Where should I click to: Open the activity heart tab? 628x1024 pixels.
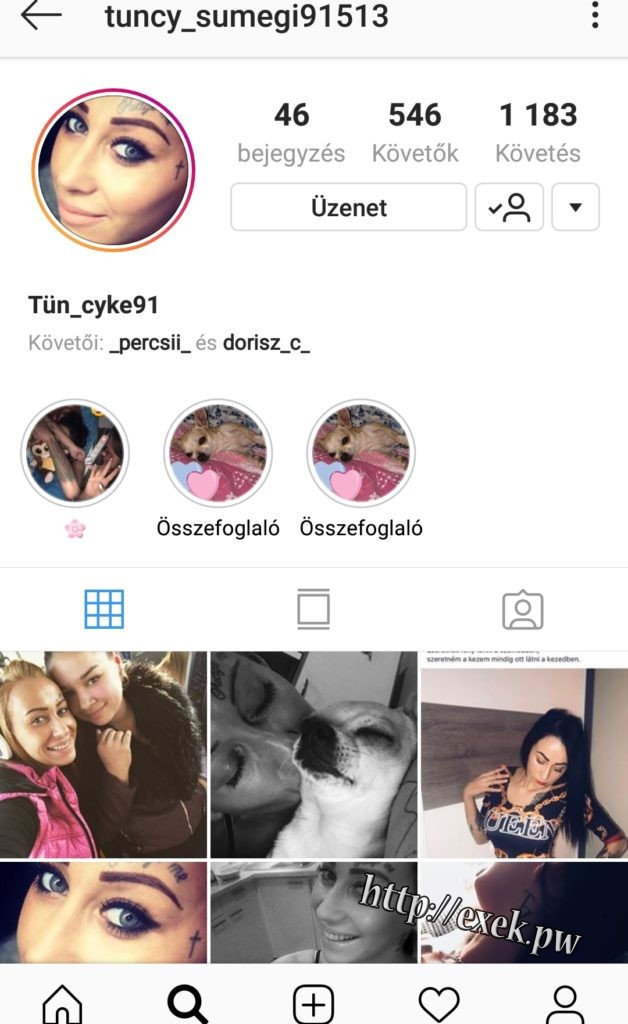coord(438,1001)
